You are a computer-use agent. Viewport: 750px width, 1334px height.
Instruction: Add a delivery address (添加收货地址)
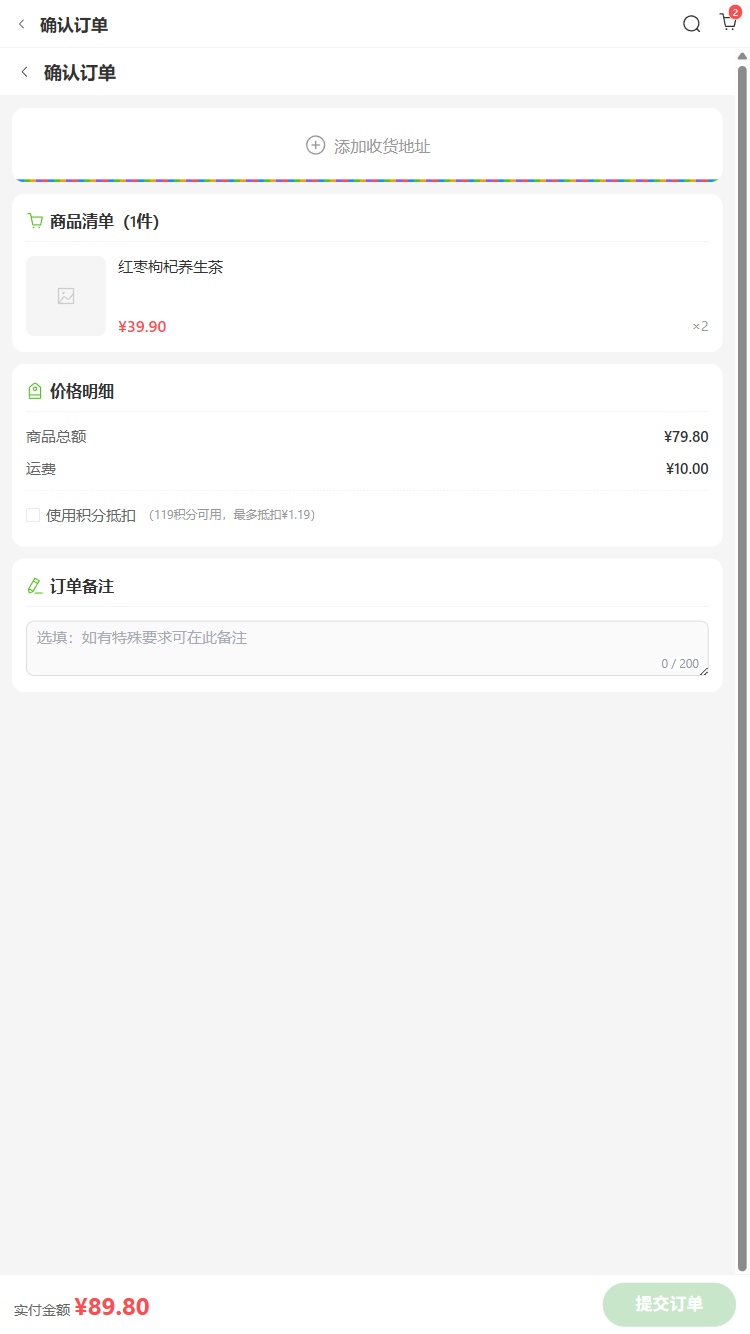(367, 146)
